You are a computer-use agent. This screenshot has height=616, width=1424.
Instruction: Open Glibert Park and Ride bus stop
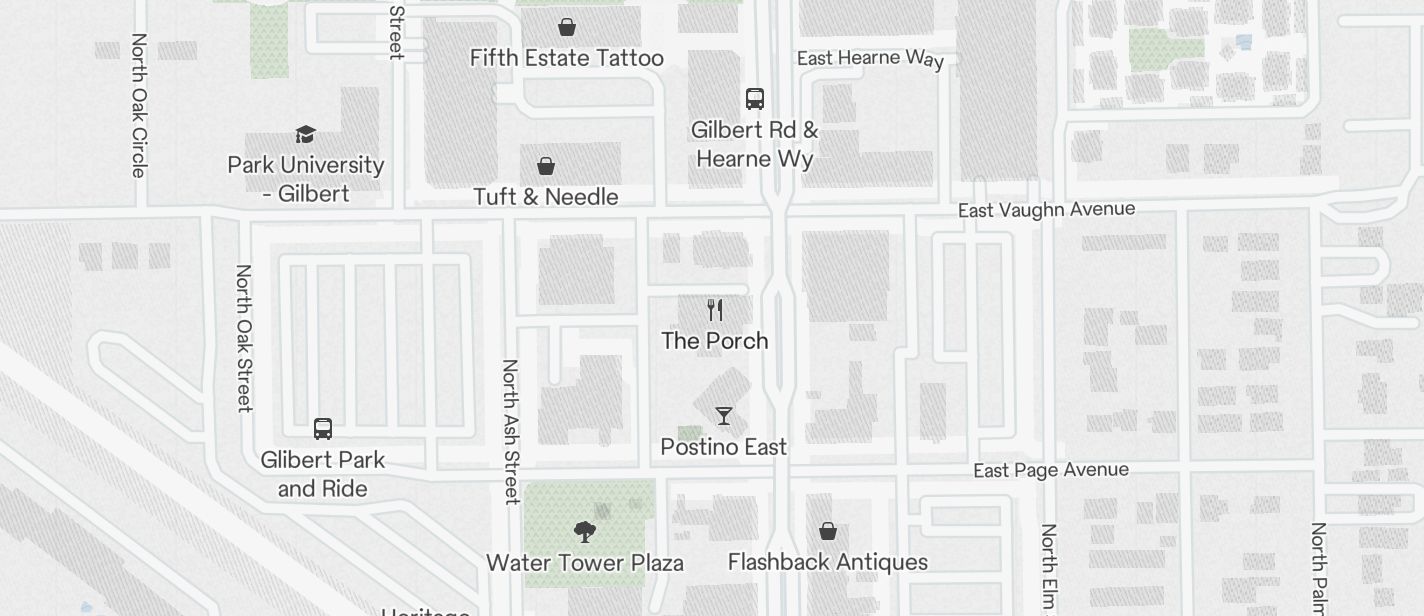pos(323,429)
